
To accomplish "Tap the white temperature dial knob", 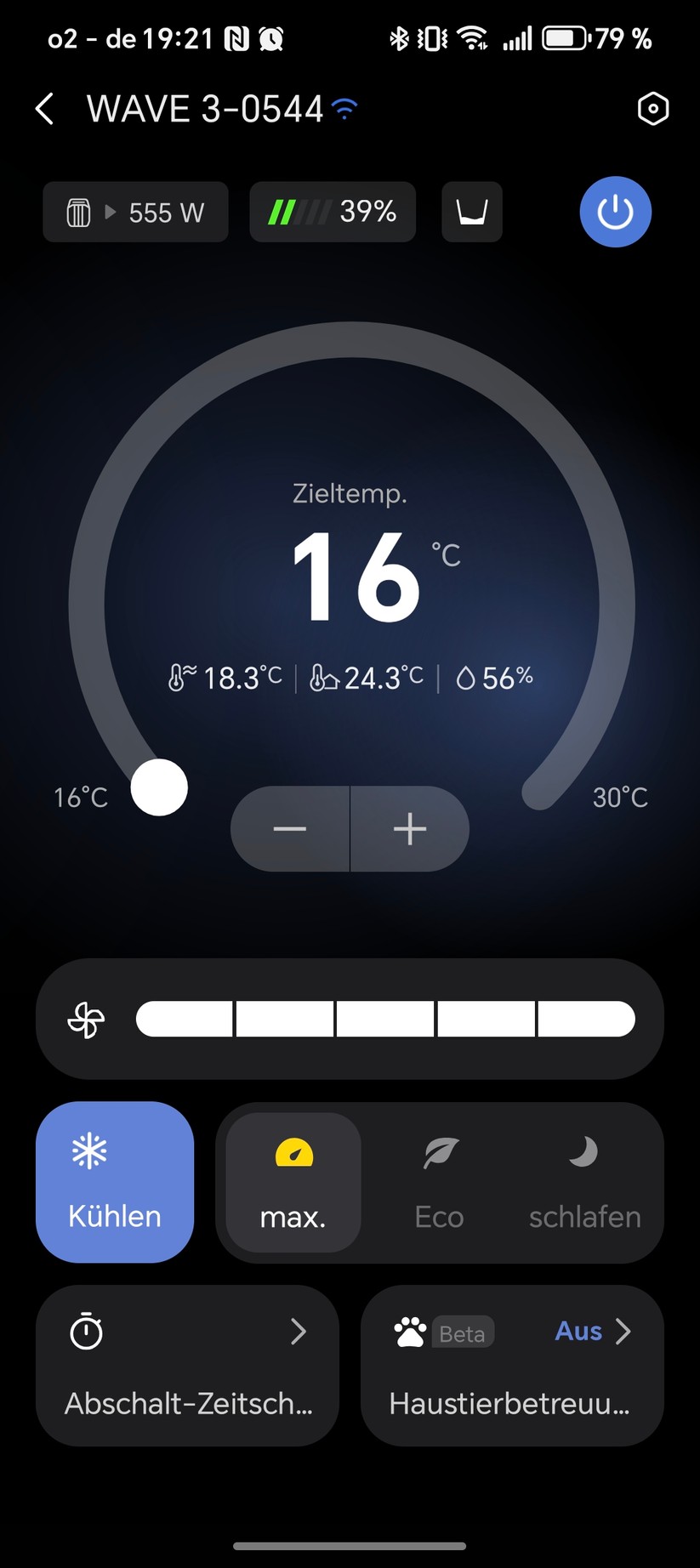I will [159, 787].
